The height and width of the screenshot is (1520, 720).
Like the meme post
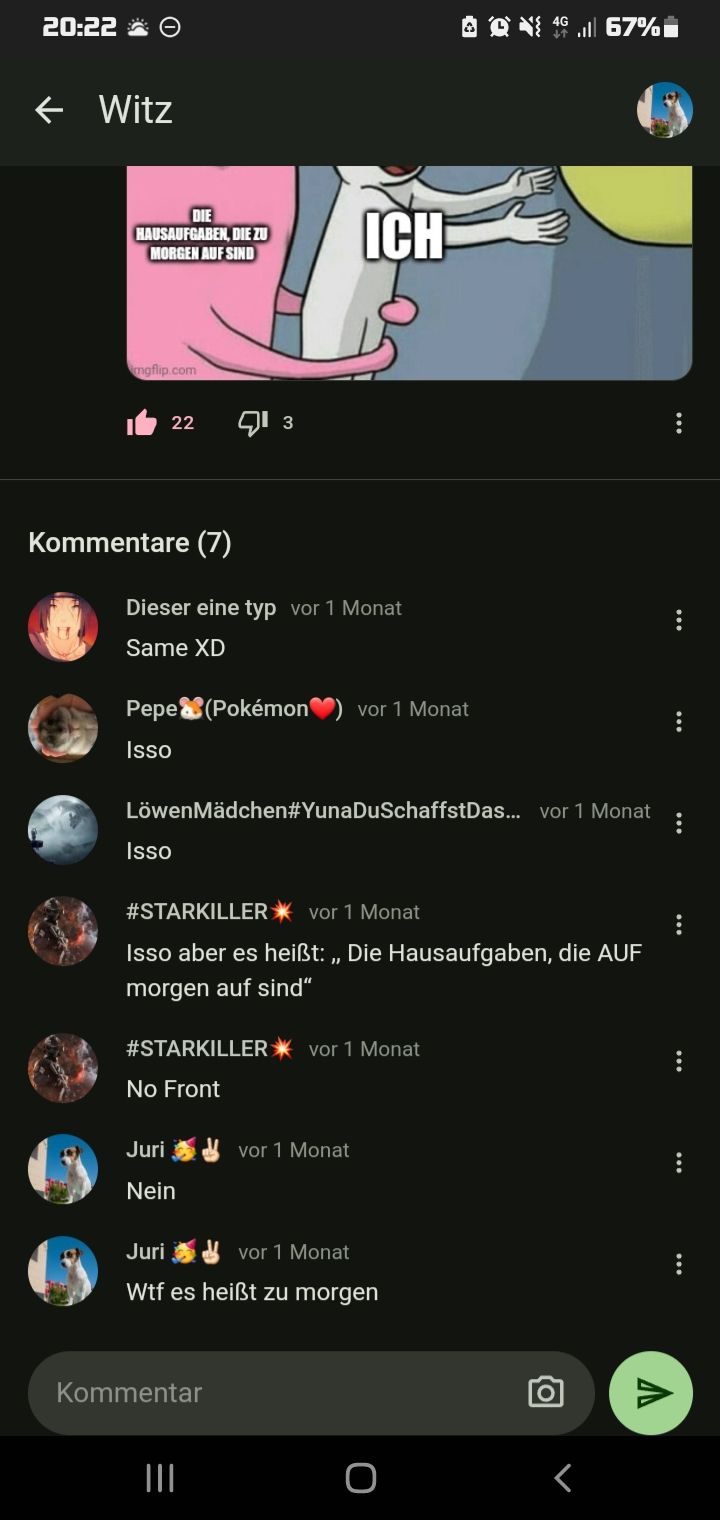point(142,423)
